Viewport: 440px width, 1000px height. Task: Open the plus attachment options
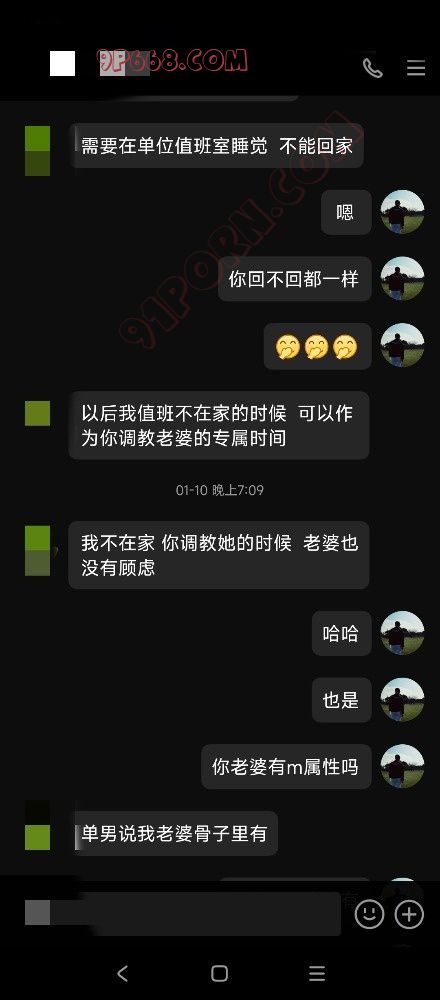pyautogui.click(x=409, y=914)
